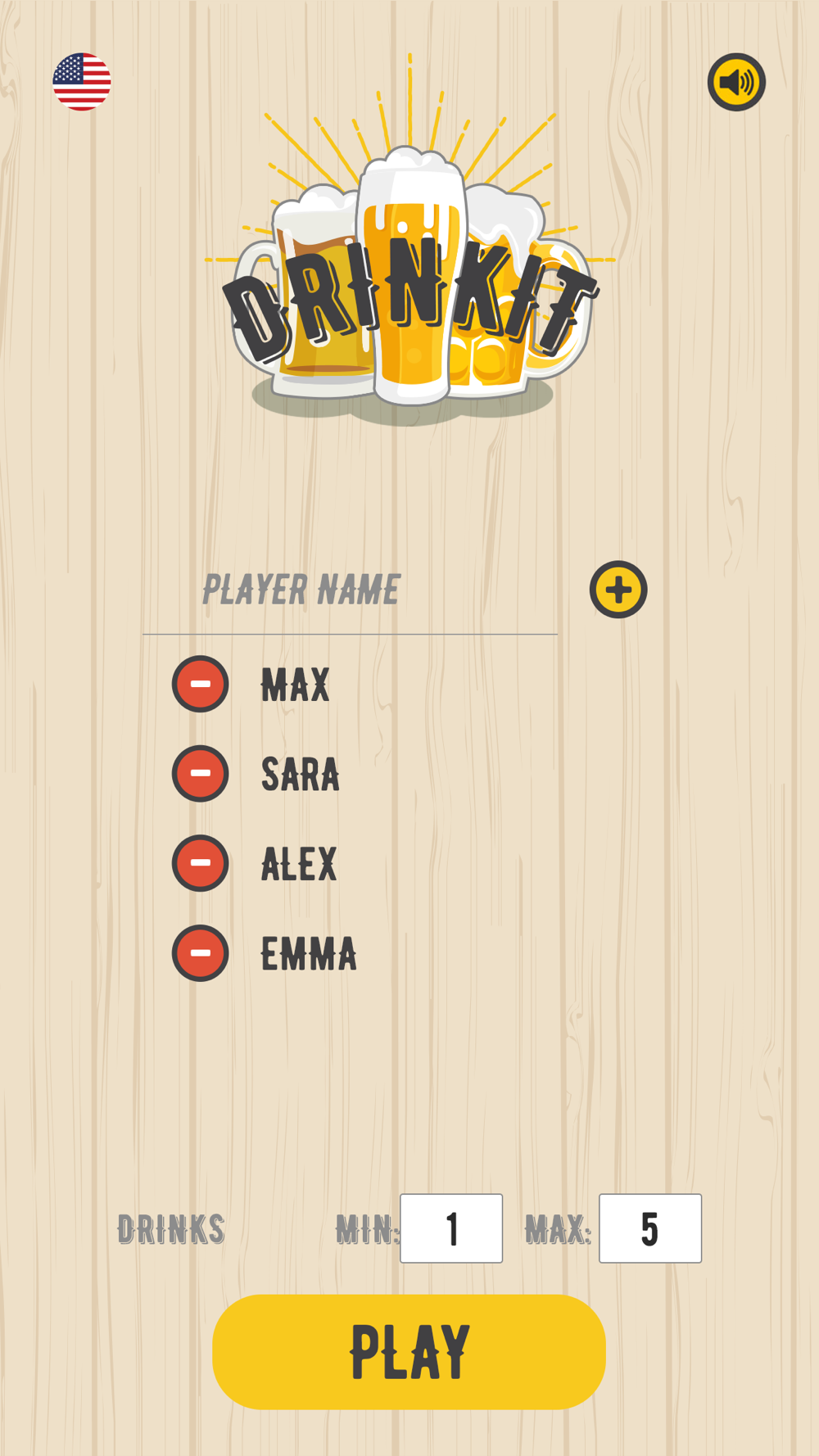Change language via the US flag icon
This screenshot has height=1456, width=819.
82,82
